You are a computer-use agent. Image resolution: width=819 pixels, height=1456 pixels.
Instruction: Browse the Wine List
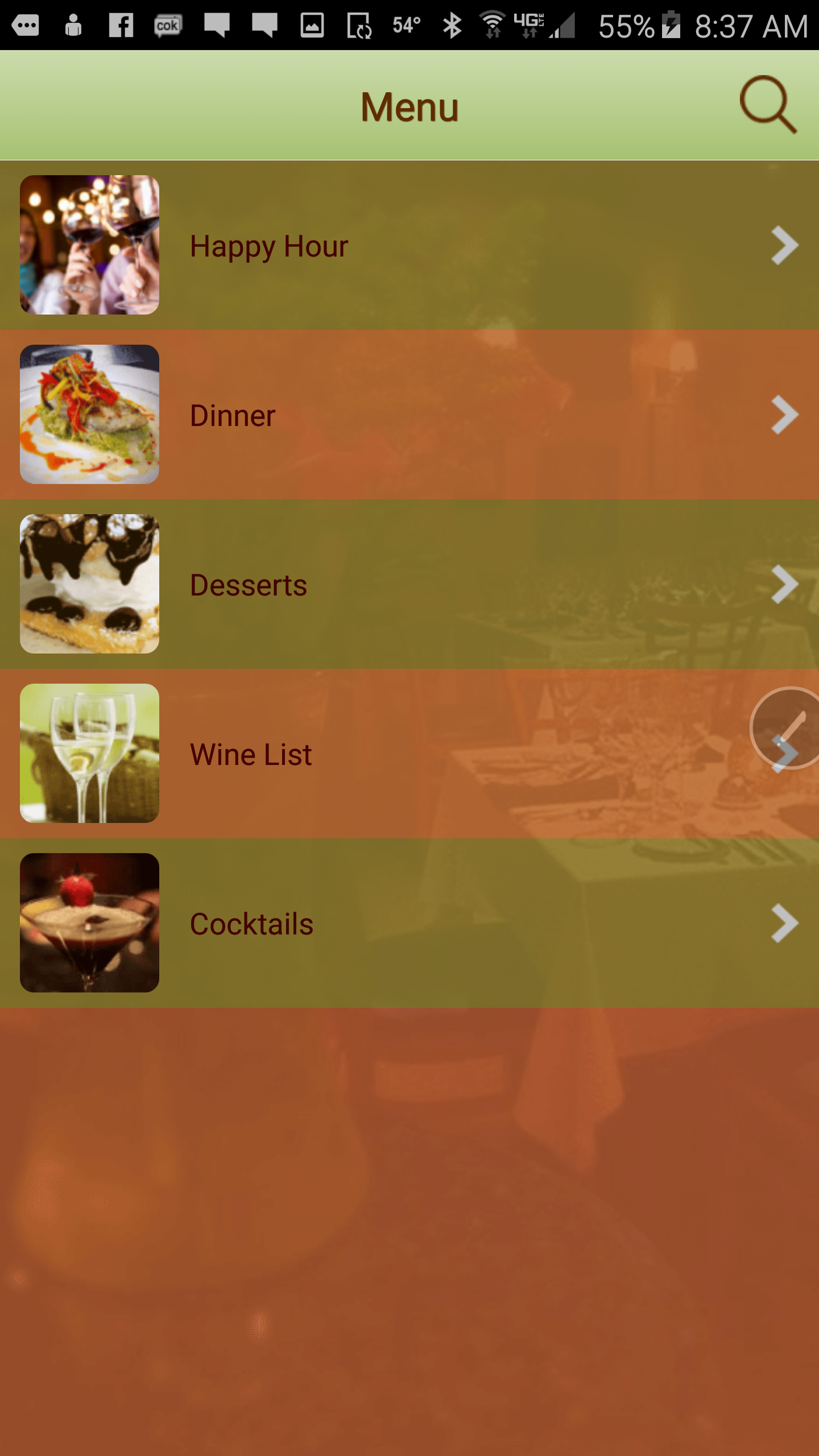[x=409, y=754]
